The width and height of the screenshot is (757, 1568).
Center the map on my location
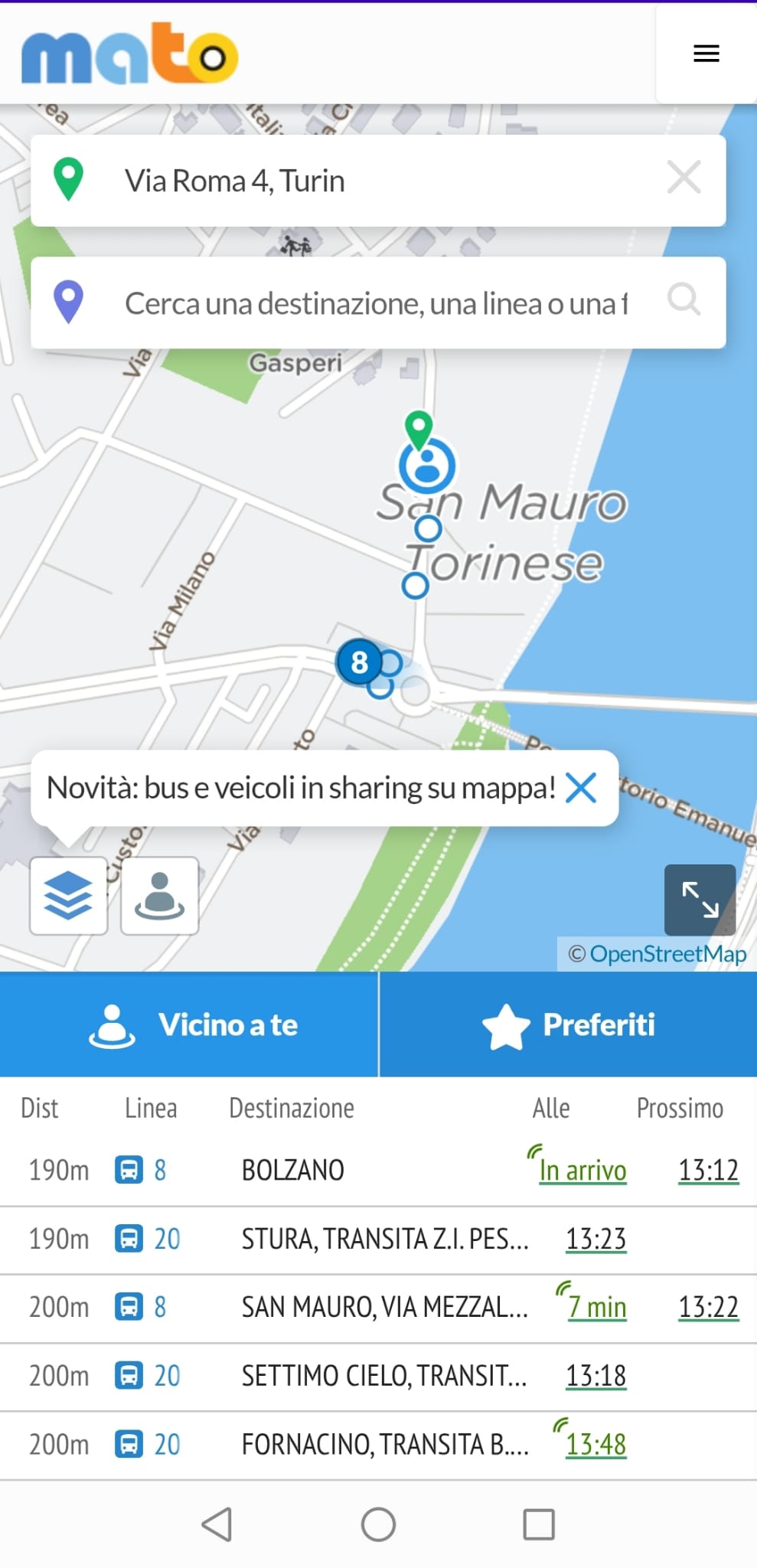click(x=160, y=895)
